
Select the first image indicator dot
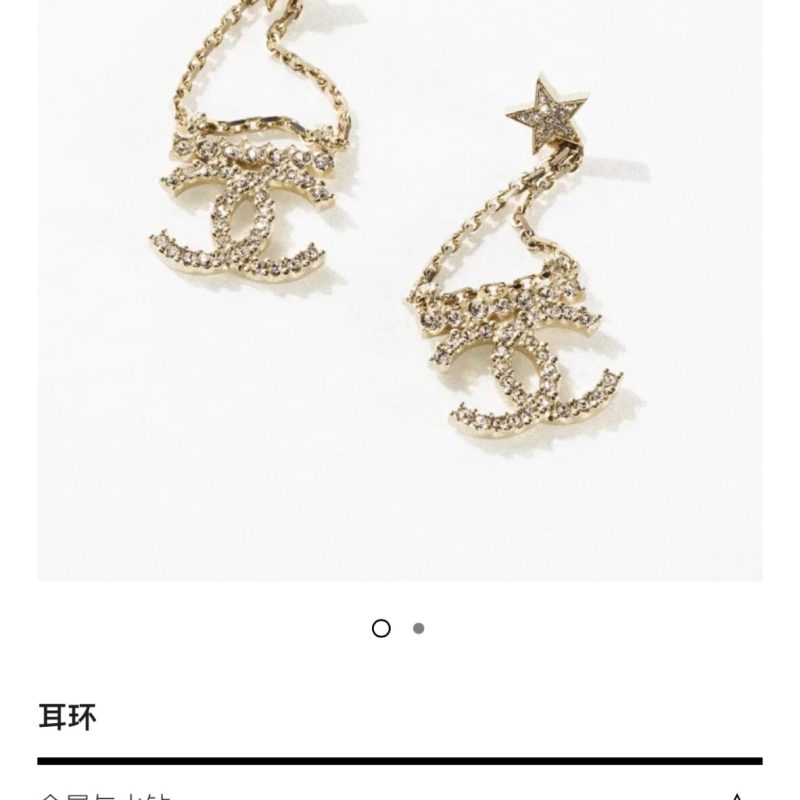pos(381,629)
